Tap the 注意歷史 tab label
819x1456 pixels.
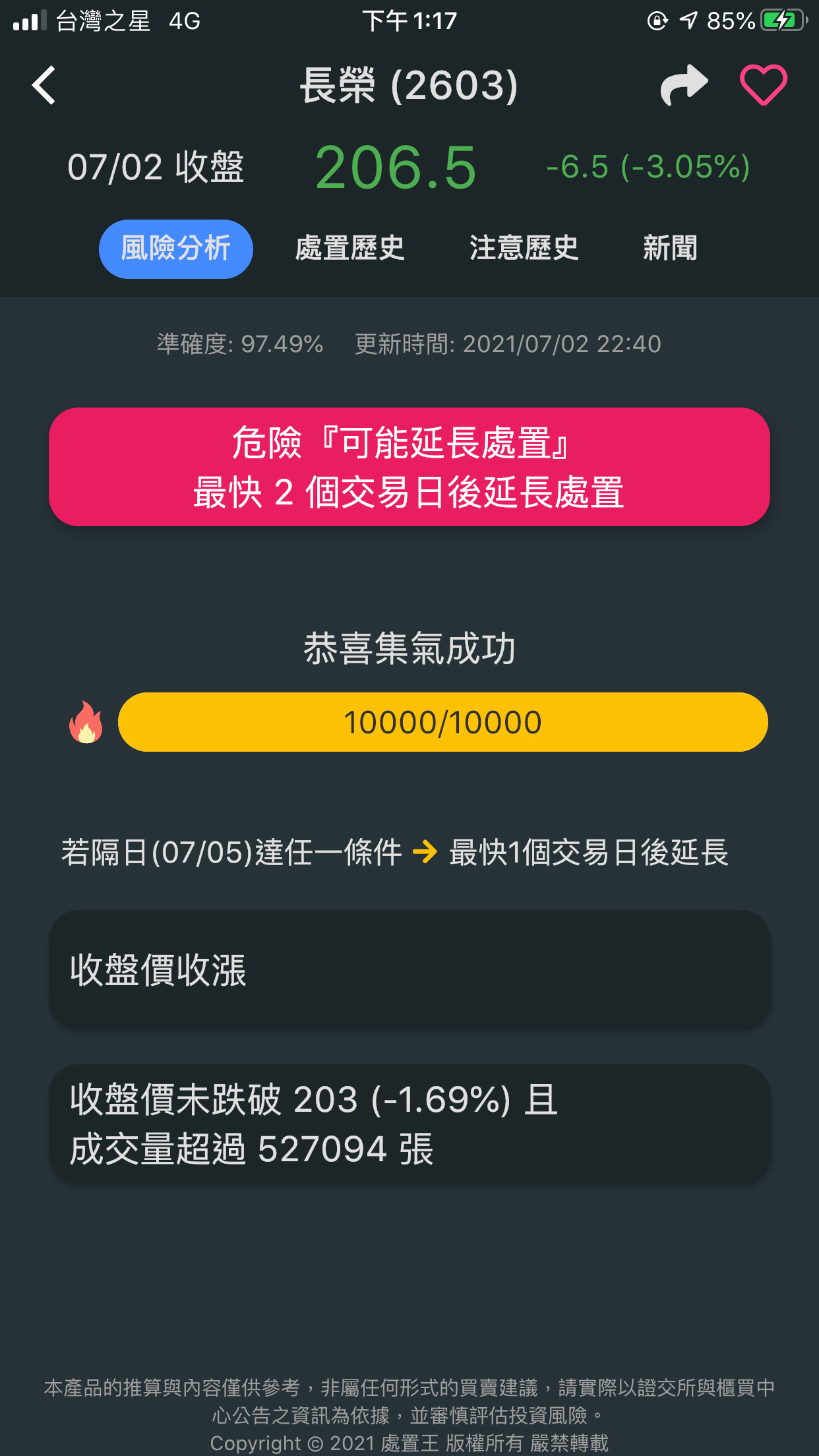(524, 249)
